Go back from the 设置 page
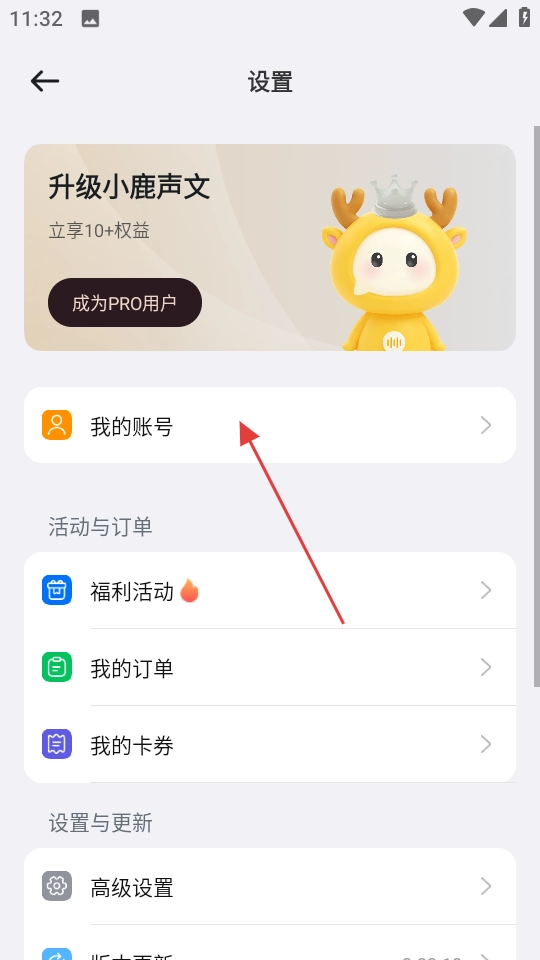The width and height of the screenshot is (540, 960). [x=45, y=81]
